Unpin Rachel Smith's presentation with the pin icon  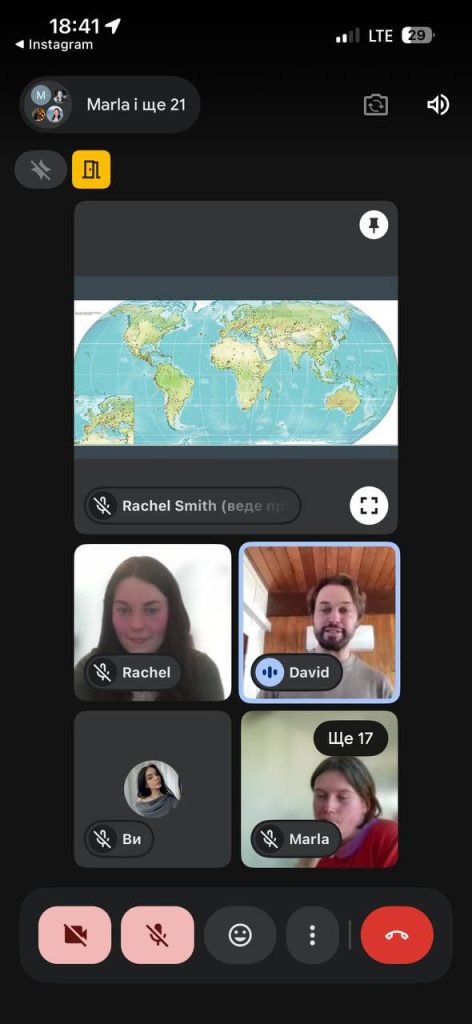(374, 225)
